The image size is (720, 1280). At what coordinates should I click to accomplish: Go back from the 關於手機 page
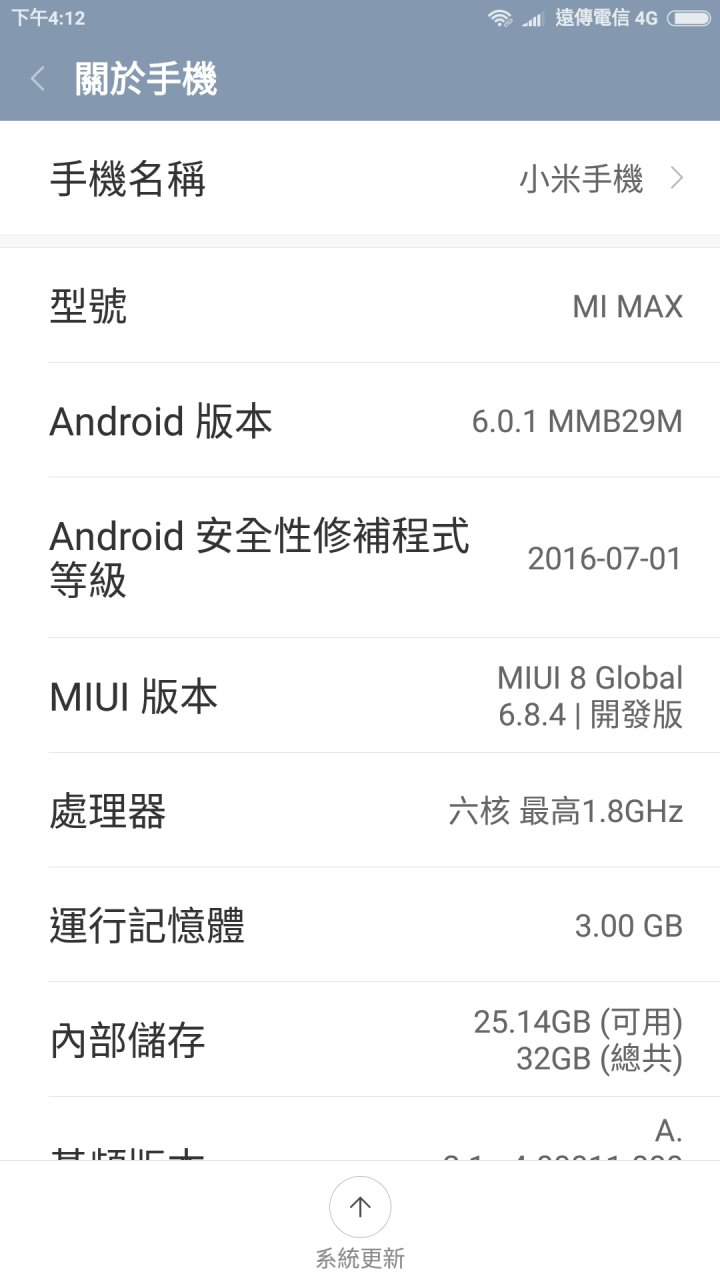(x=38, y=79)
